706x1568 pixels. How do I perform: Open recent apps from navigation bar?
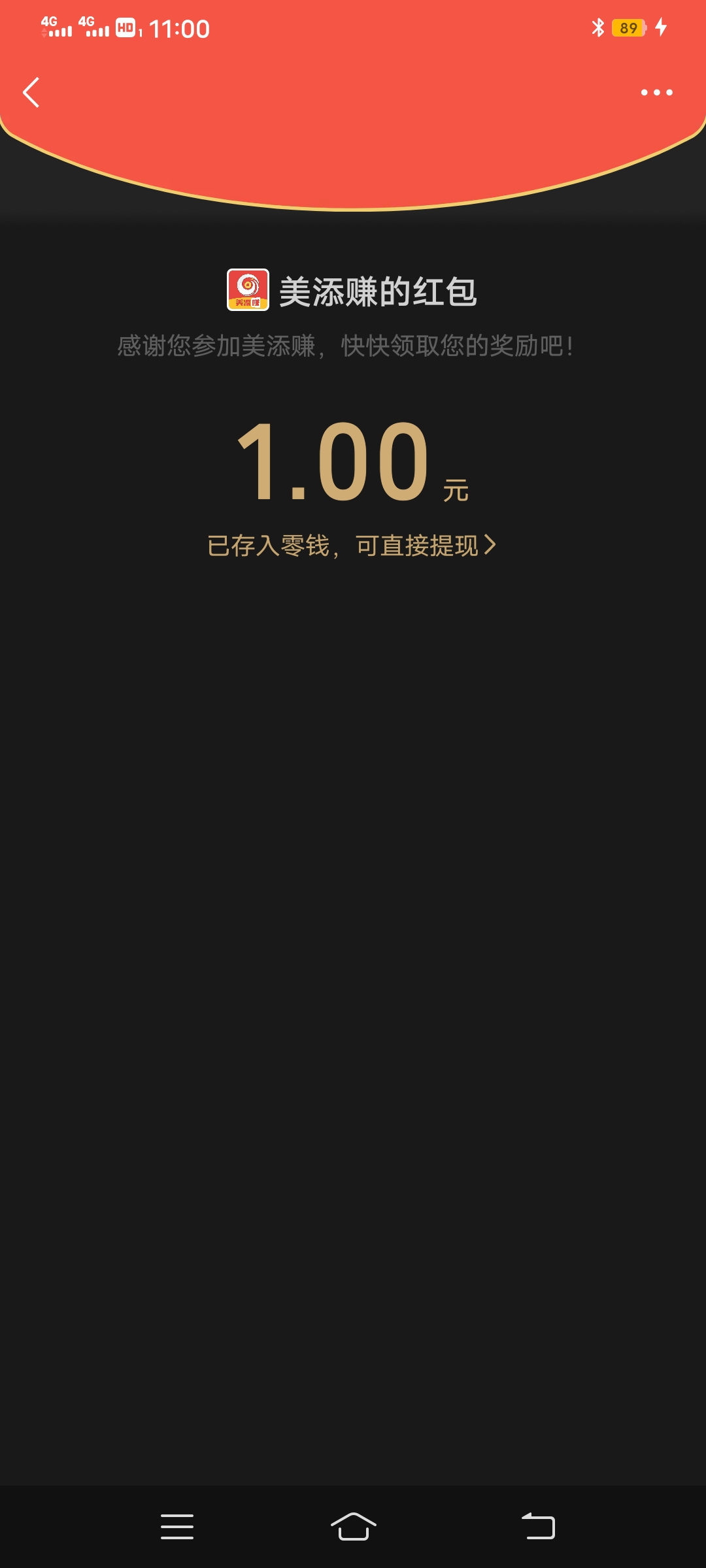[177, 1527]
